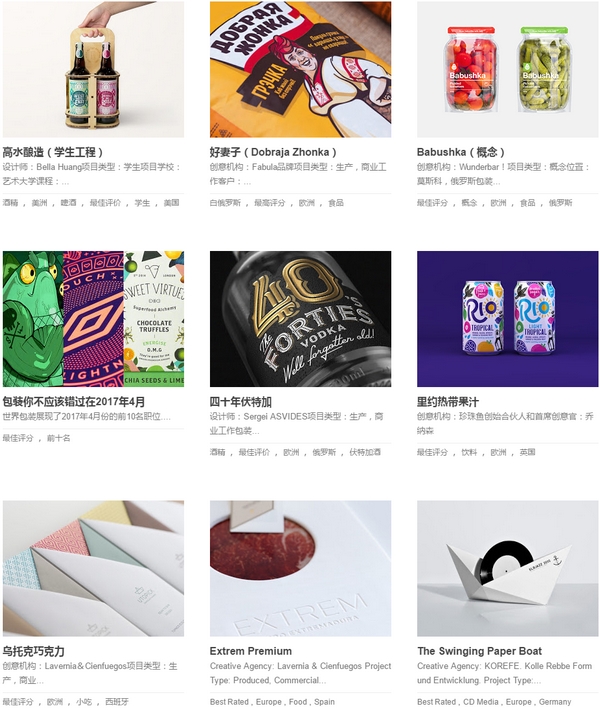Open the 高水酿造 beer carrier image
Screen dimensions: 600x710
(93, 69)
